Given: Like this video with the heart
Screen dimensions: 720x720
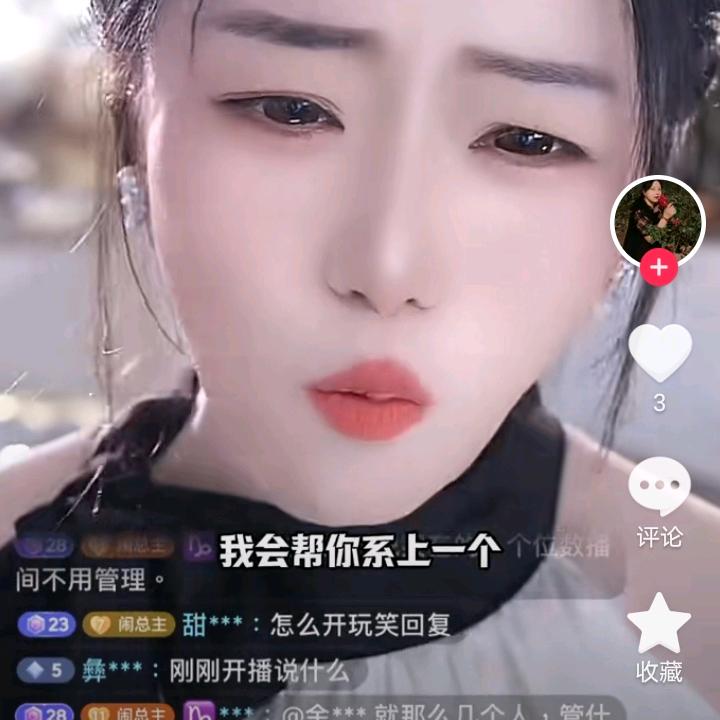Looking at the screenshot, I should 659,353.
